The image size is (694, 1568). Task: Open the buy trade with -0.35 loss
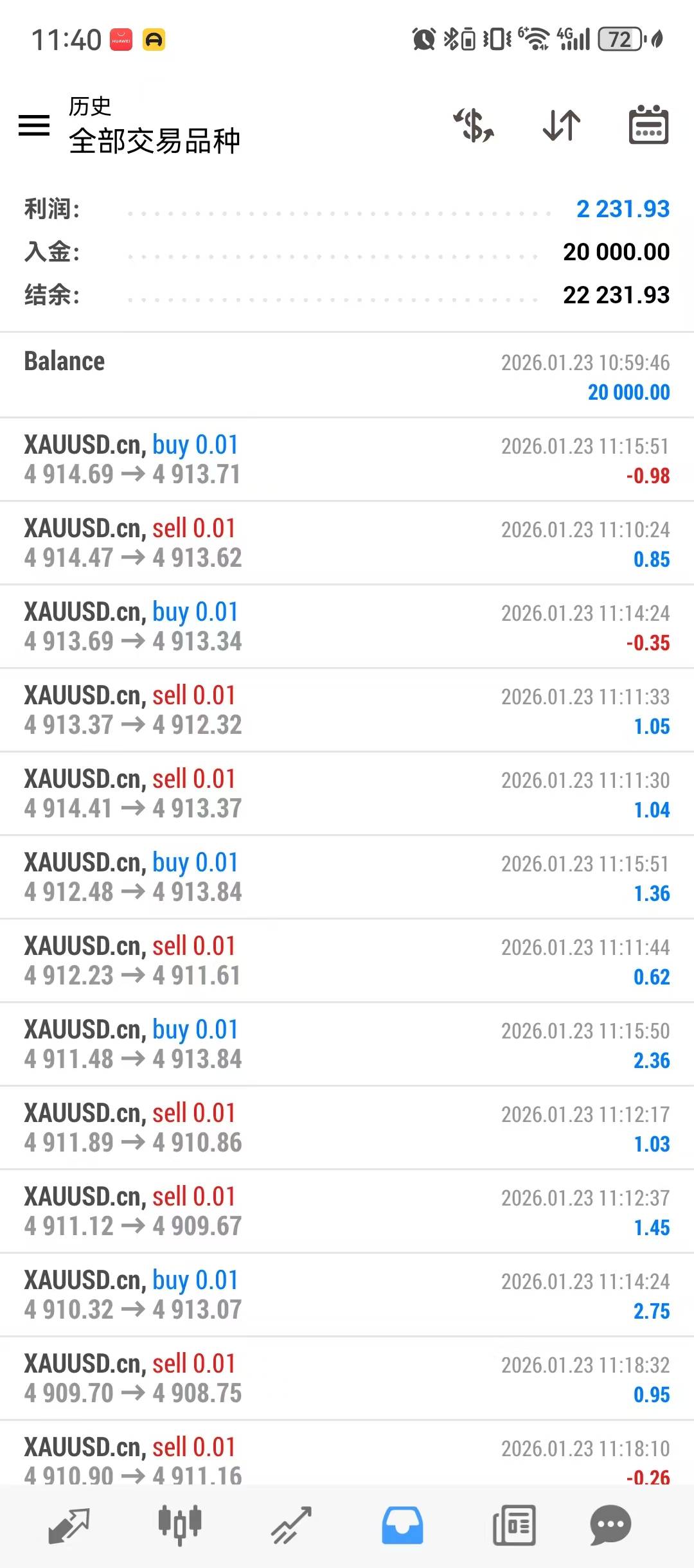click(x=347, y=627)
